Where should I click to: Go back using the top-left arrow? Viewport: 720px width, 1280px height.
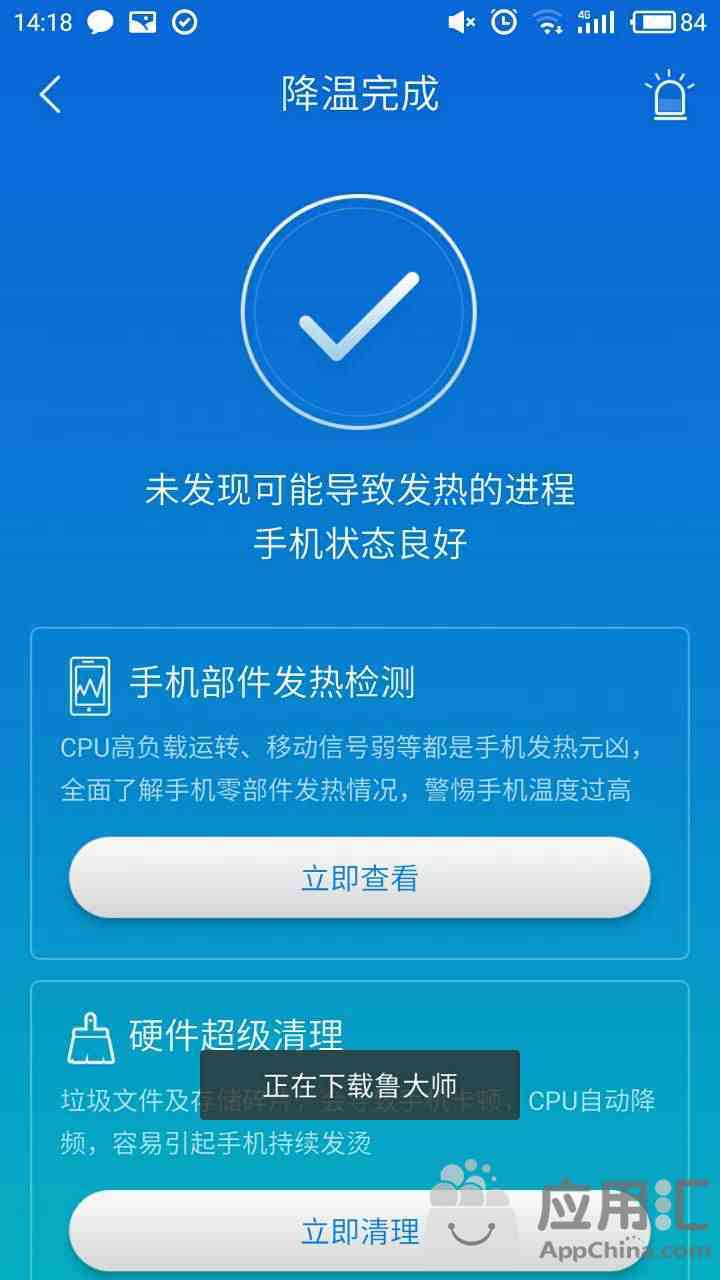coord(50,95)
